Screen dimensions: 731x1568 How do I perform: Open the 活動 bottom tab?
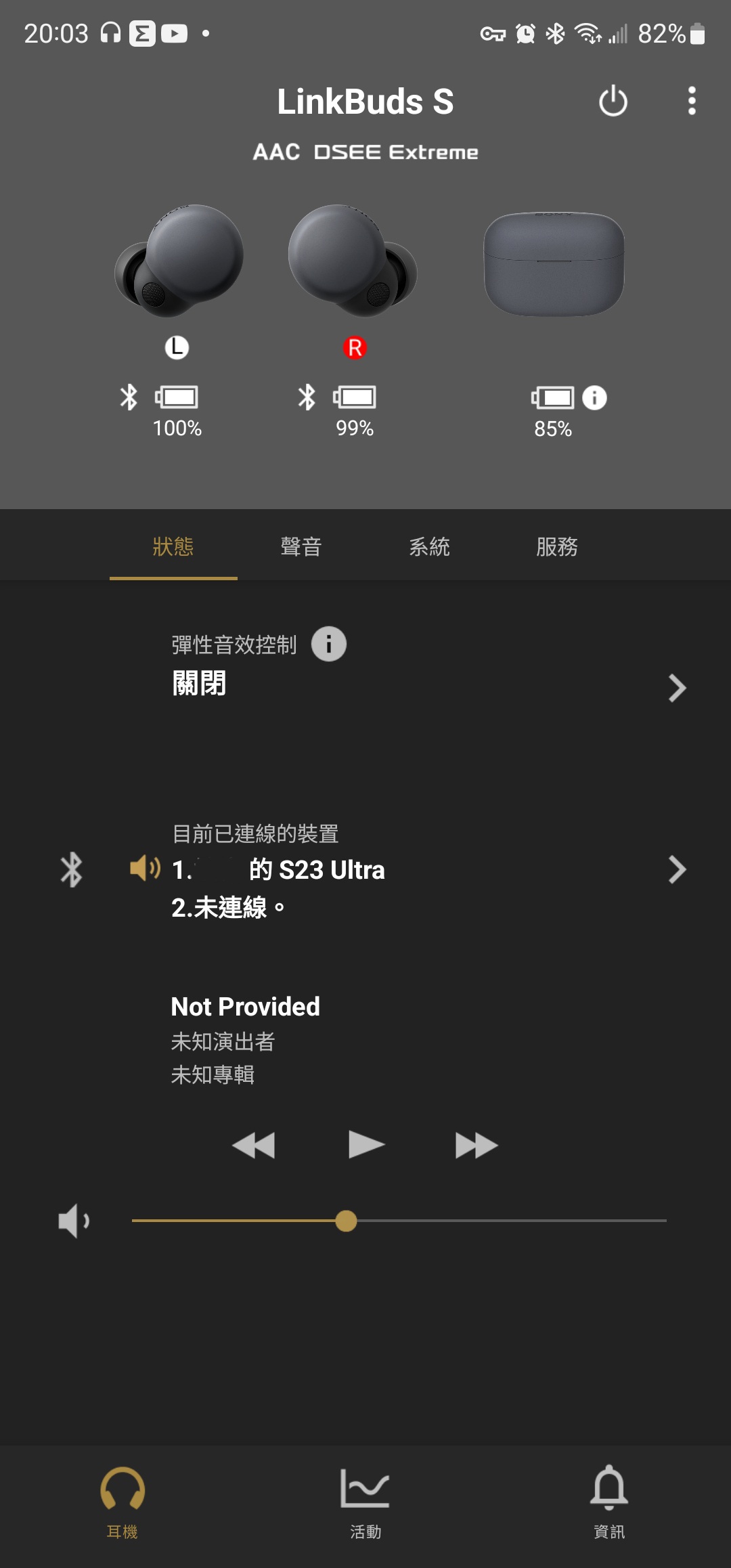365,1500
